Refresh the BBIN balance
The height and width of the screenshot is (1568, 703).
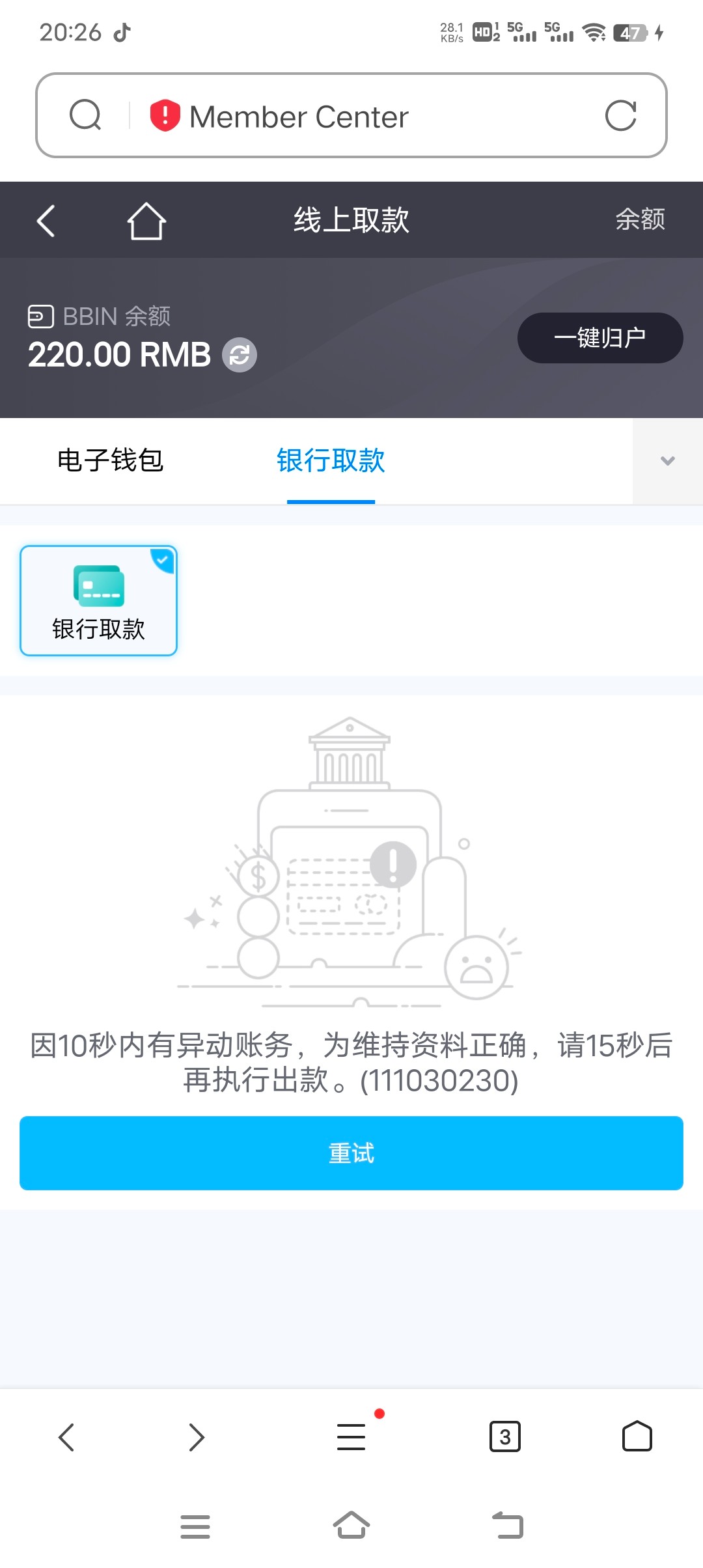point(240,355)
